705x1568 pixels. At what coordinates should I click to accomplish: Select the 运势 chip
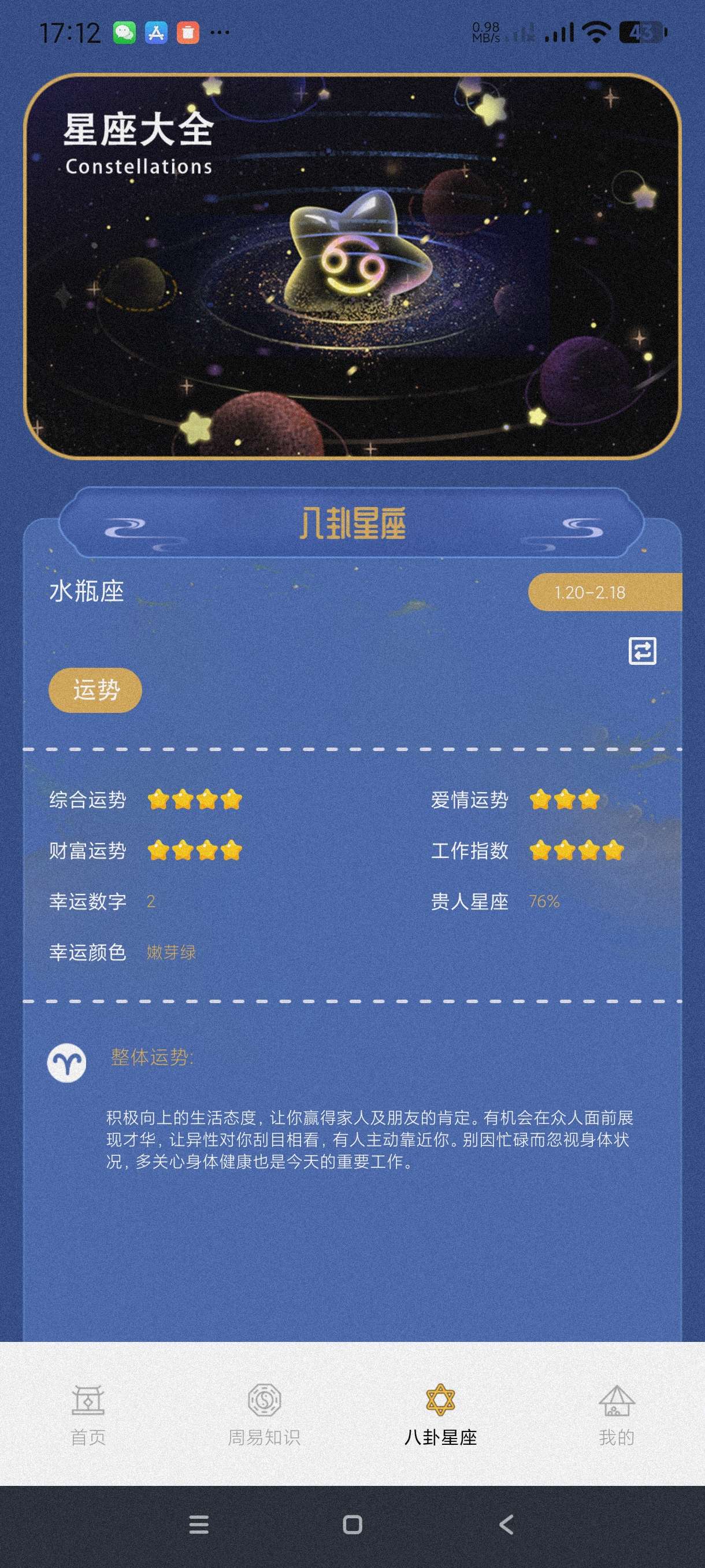click(95, 690)
